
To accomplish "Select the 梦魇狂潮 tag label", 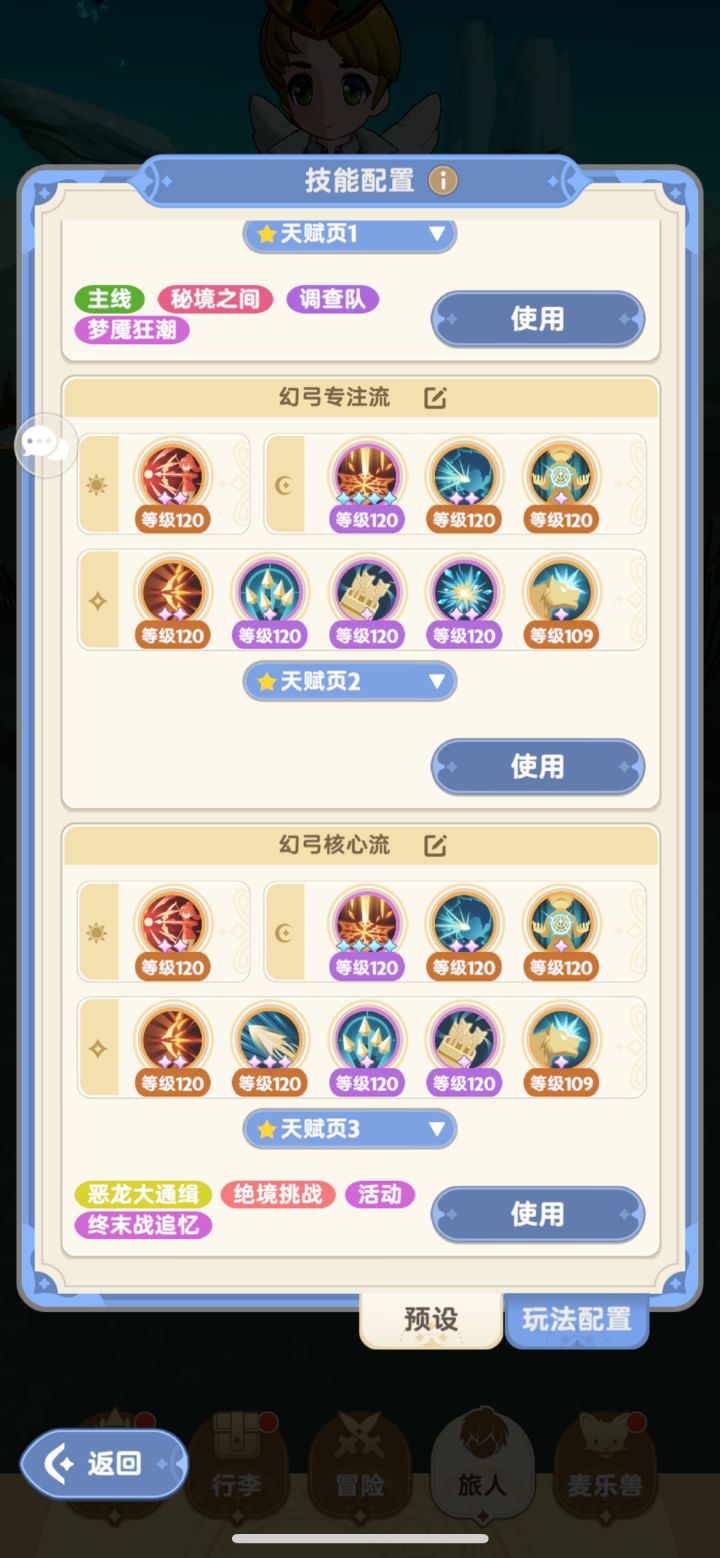I will pos(130,330).
